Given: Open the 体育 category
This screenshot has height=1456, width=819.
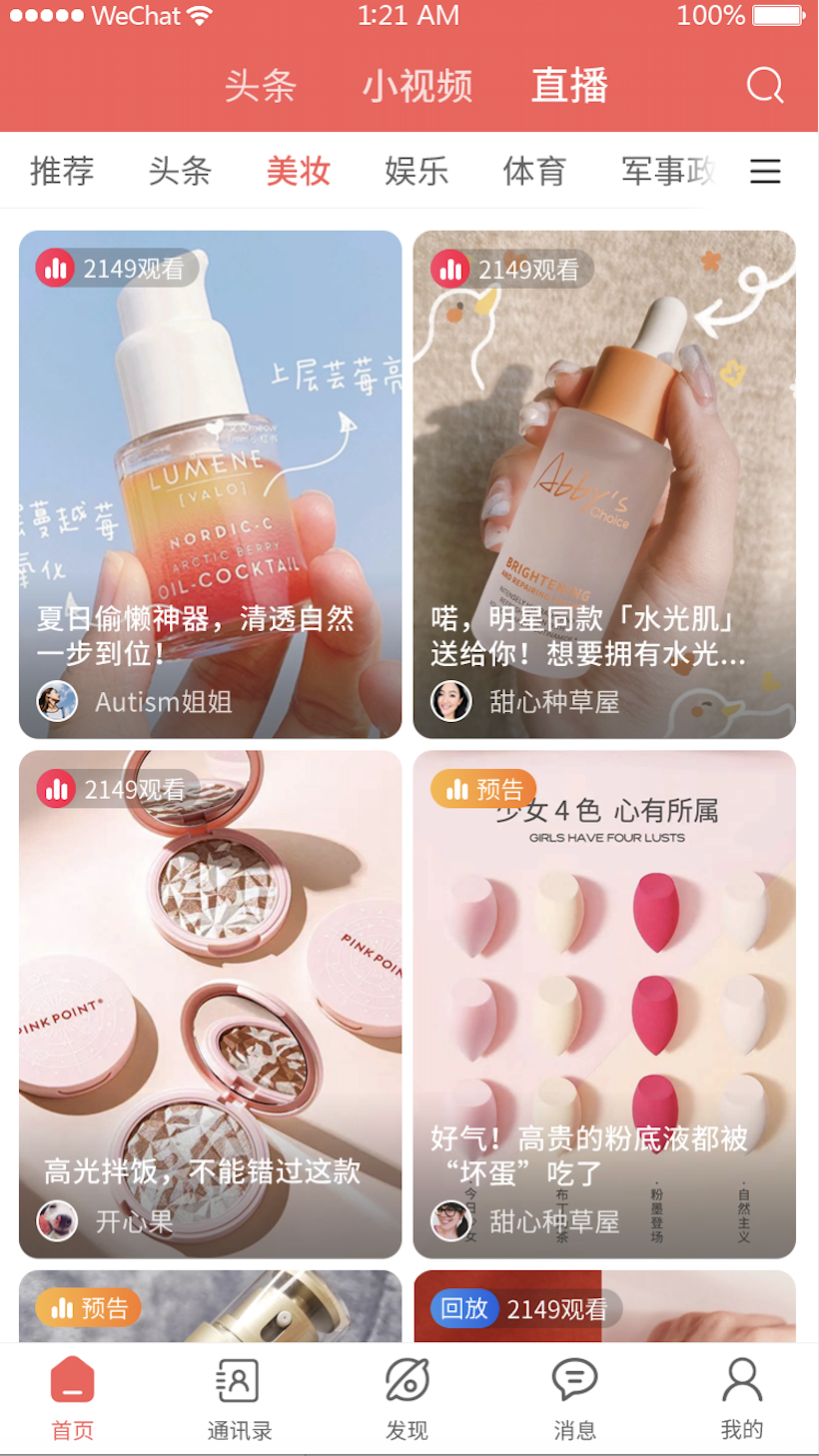Looking at the screenshot, I should [534, 171].
